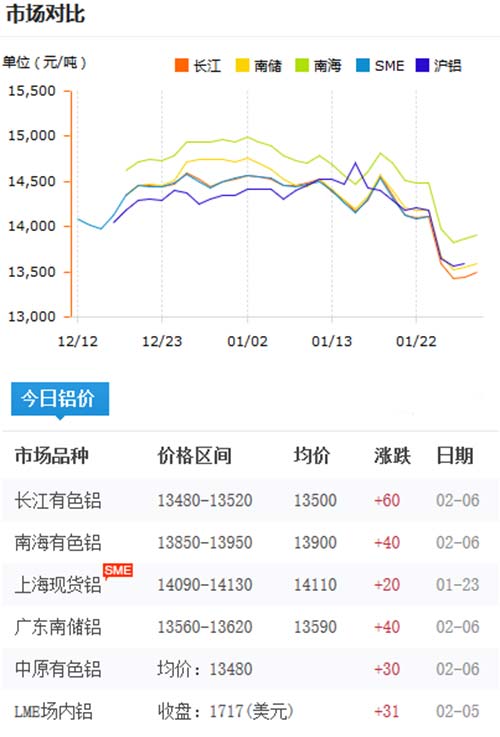This screenshot has height=737, width=500.
Task: Toggle the SME series in chart legend
Action: coord(380,65)
